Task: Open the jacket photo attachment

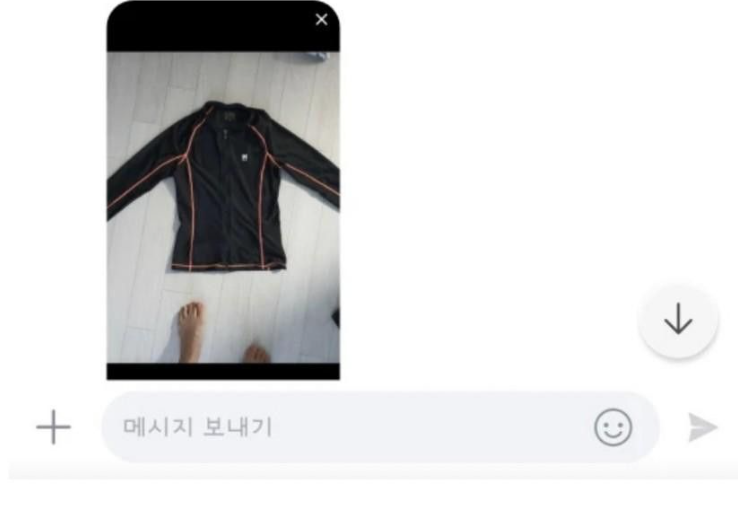Action: [223, 200]
